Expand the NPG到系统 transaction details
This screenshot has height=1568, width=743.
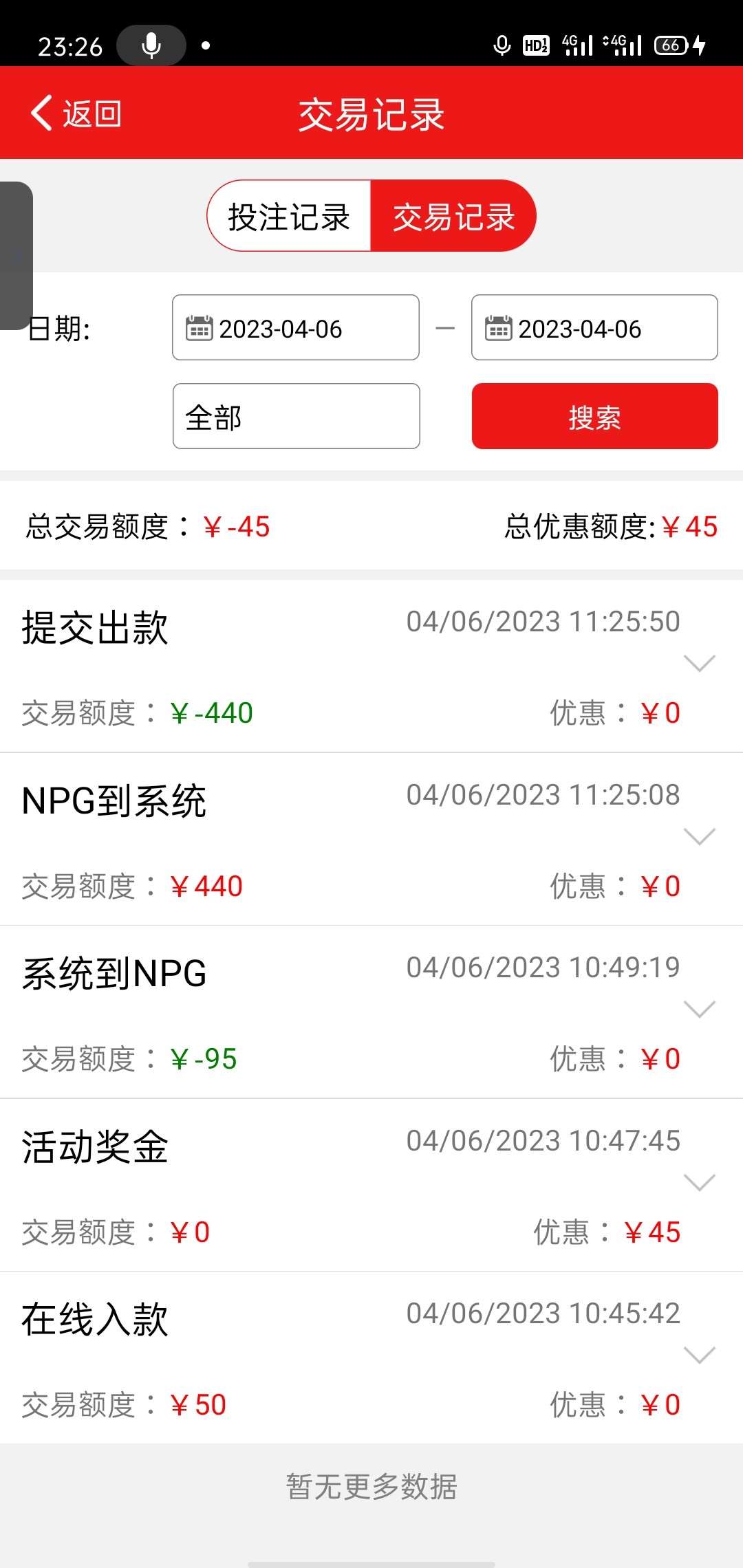(700, 836)
